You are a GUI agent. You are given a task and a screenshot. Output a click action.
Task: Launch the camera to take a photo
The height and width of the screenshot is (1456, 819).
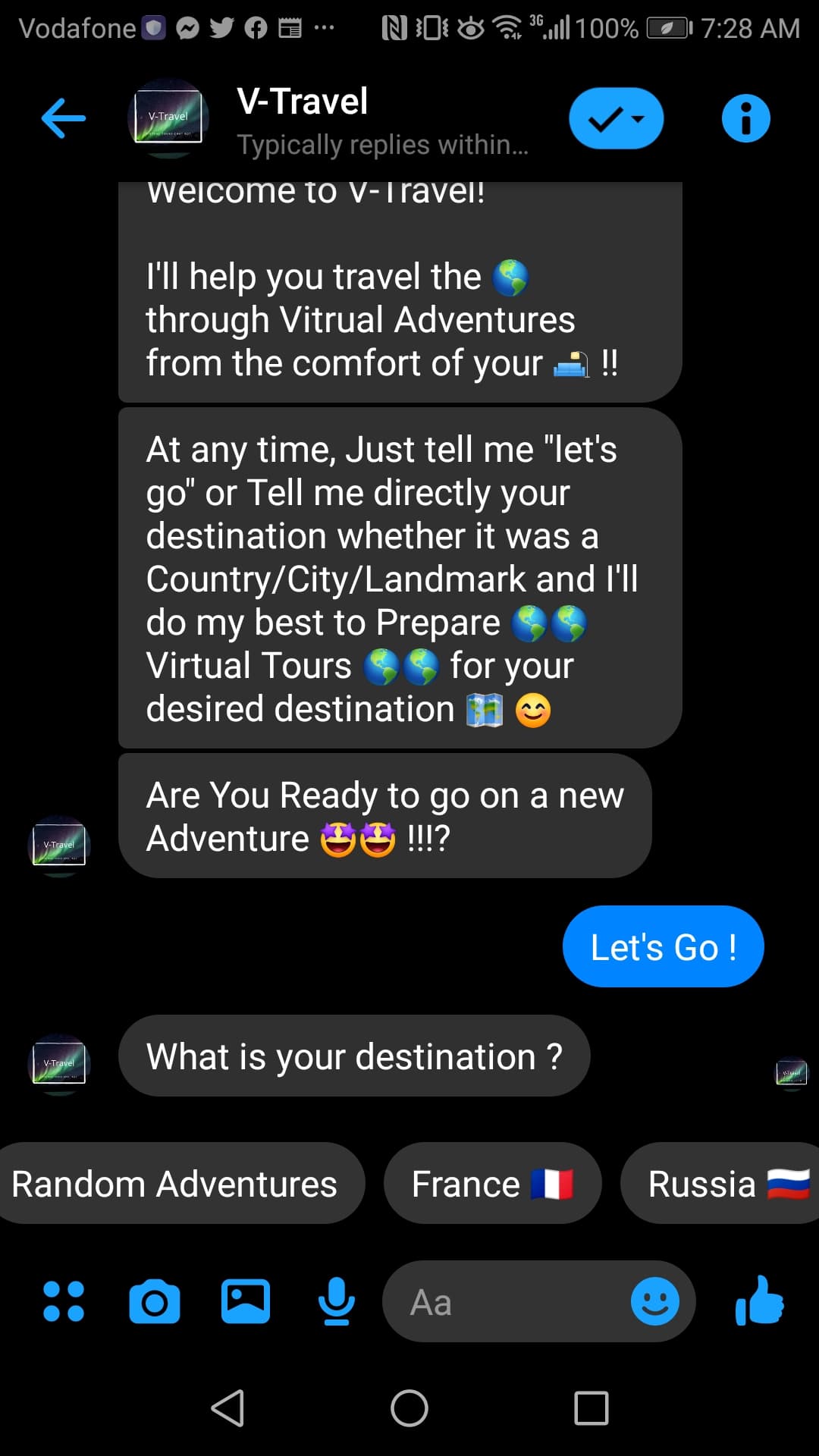155,1302
